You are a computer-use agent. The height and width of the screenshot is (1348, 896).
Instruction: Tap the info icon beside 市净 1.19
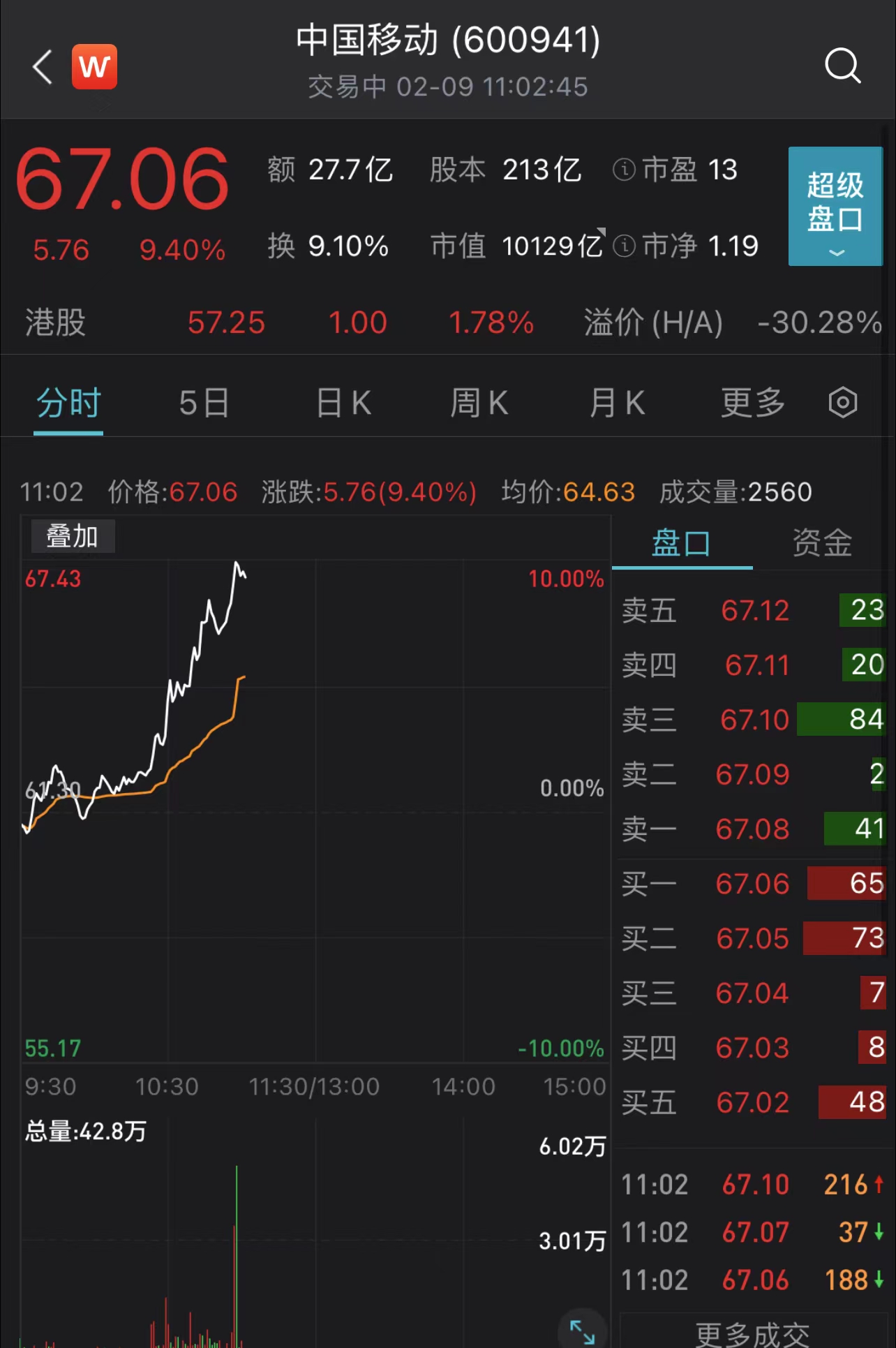pos(623,247)
